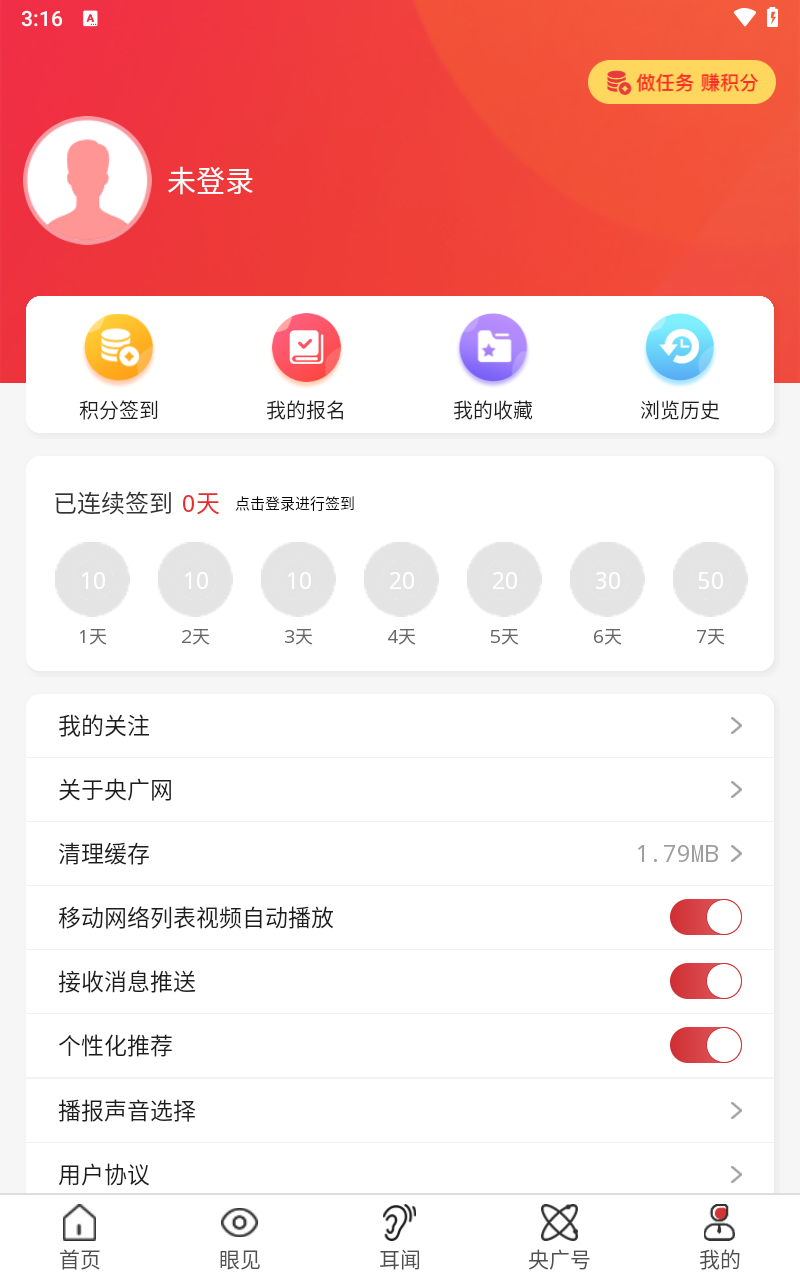The image size is (800, 1280).
Task: Select the 我的 tab
Action: click(720, 1236)
